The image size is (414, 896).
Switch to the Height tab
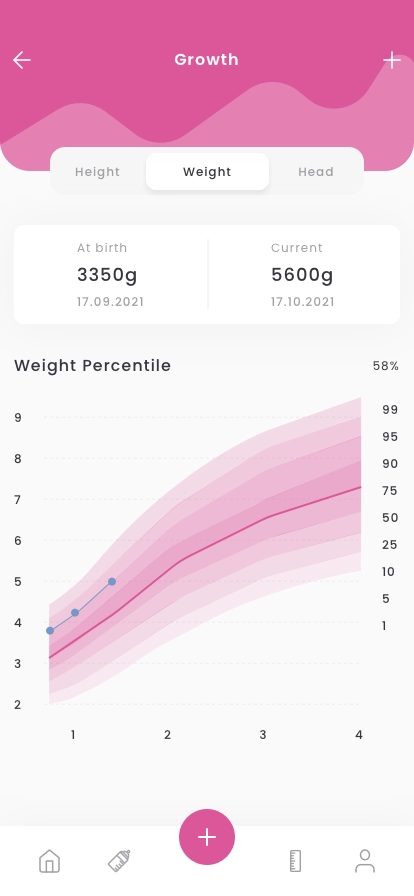(98, 172)
